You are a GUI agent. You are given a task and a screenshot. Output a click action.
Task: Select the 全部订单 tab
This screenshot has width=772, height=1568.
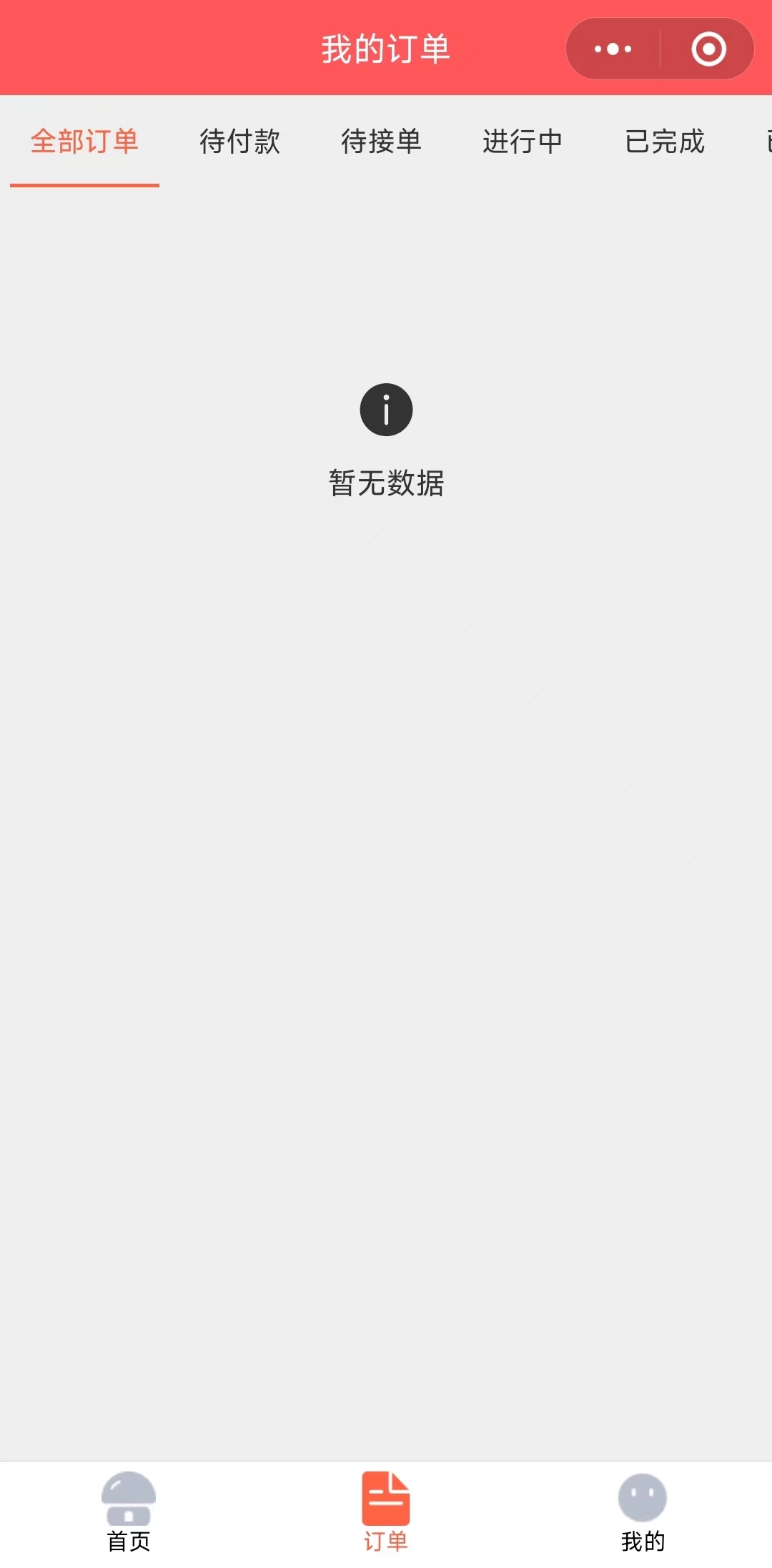84,142
